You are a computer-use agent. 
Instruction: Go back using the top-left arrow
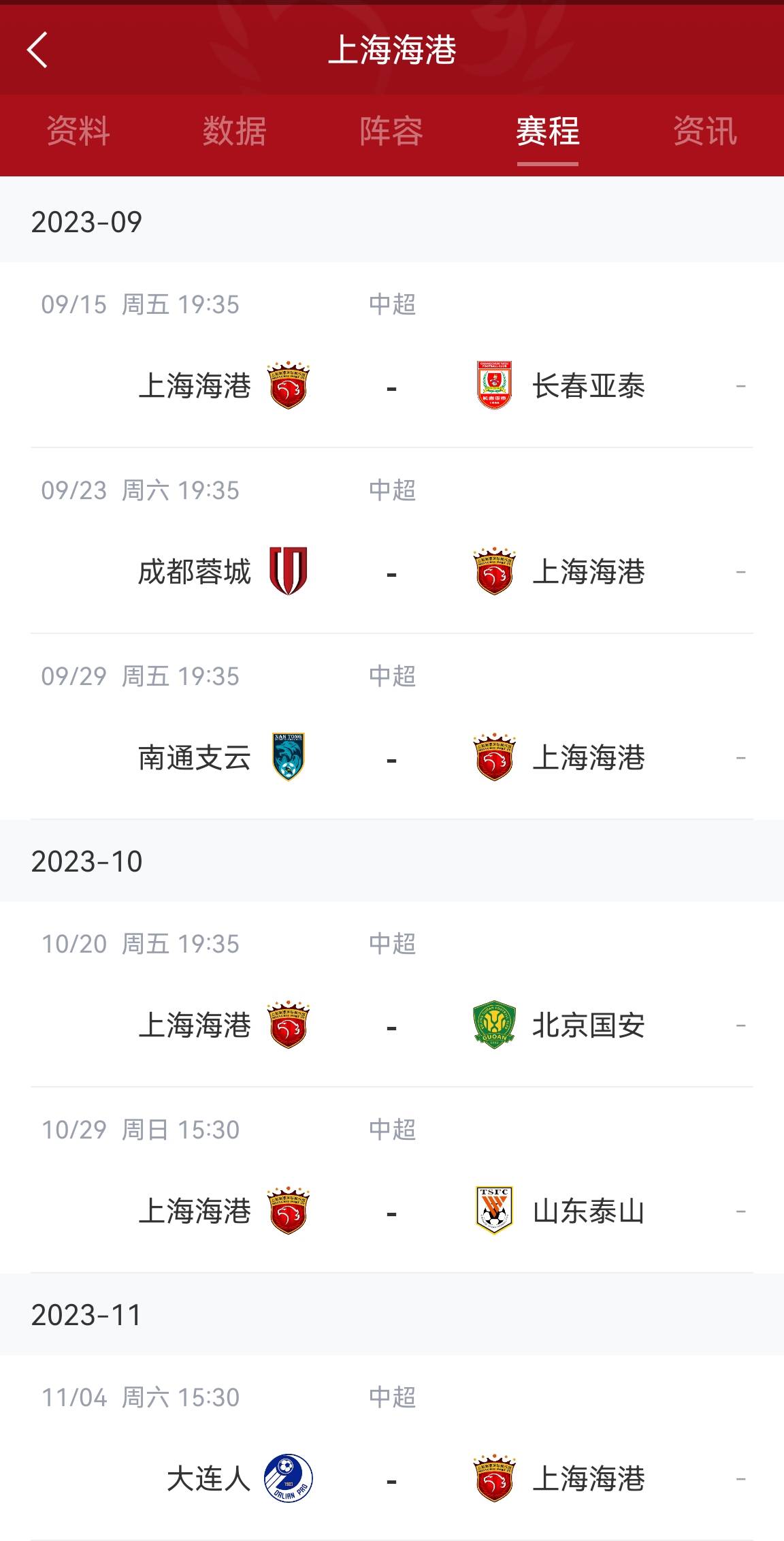click(x=37, y=50)
